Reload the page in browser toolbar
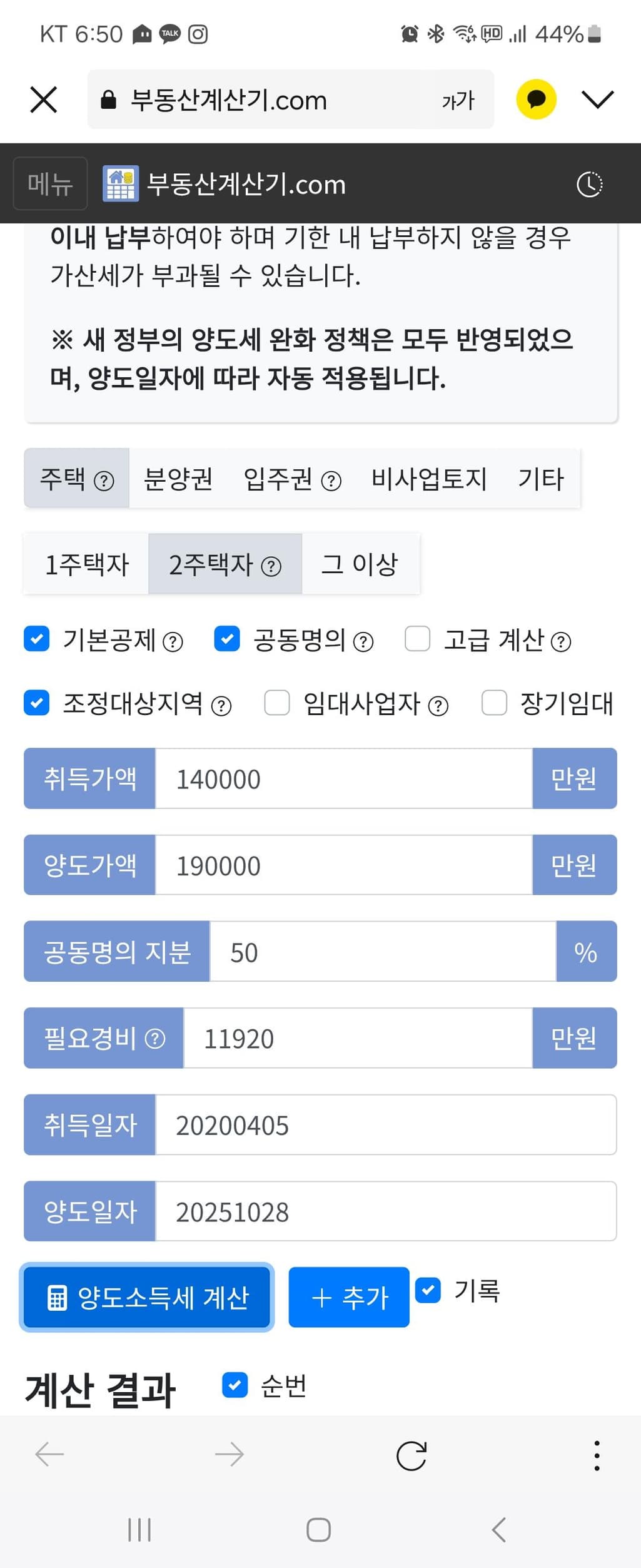This screenshot has width=641, height=1568. click(x=411, y=1455)
